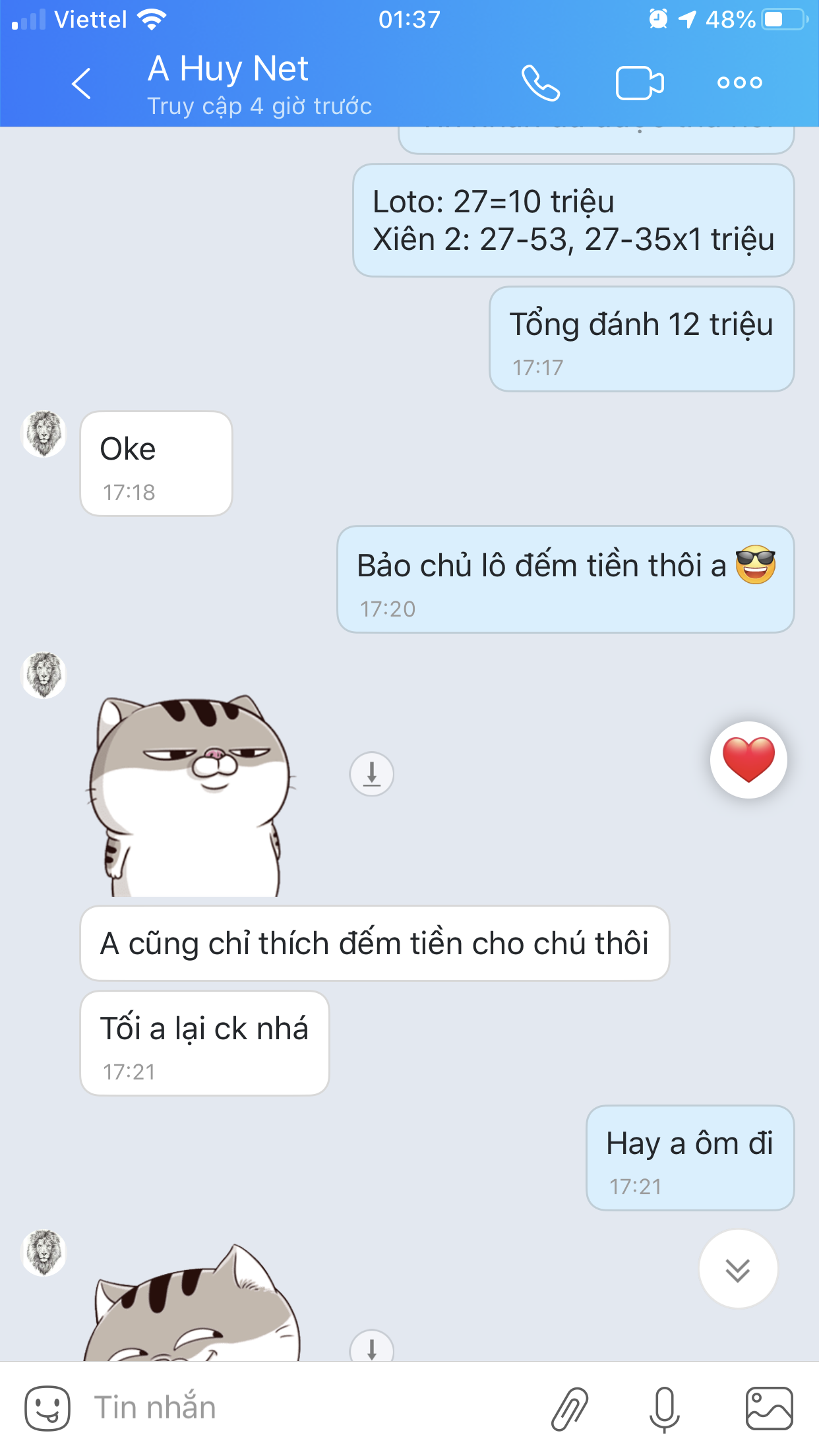Screen dimensions: 819x1456
Task: Open the three-dot more options menu
Action: 739,83
